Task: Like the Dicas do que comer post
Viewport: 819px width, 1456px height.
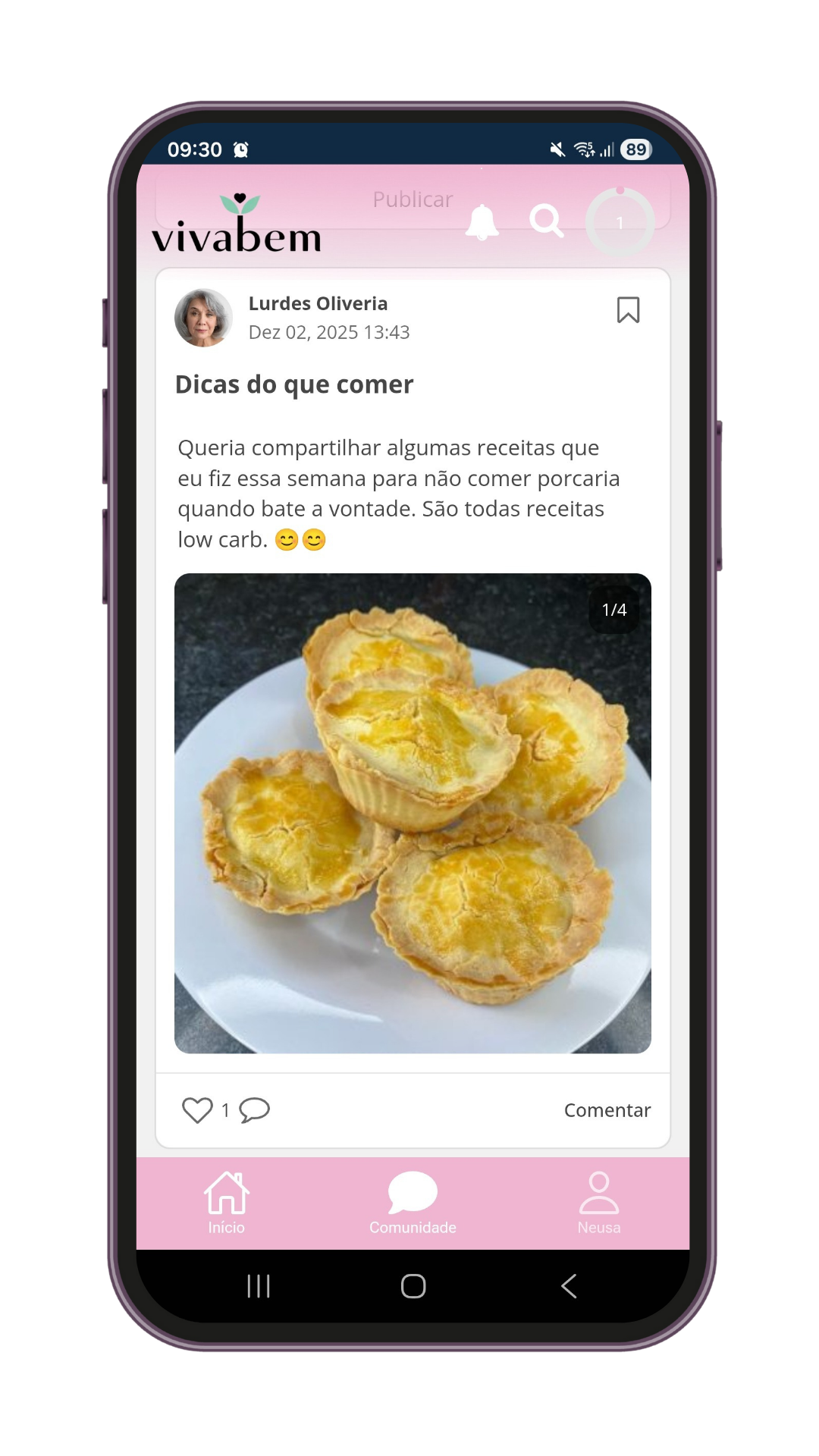Action: click(x=197, y=1110)
